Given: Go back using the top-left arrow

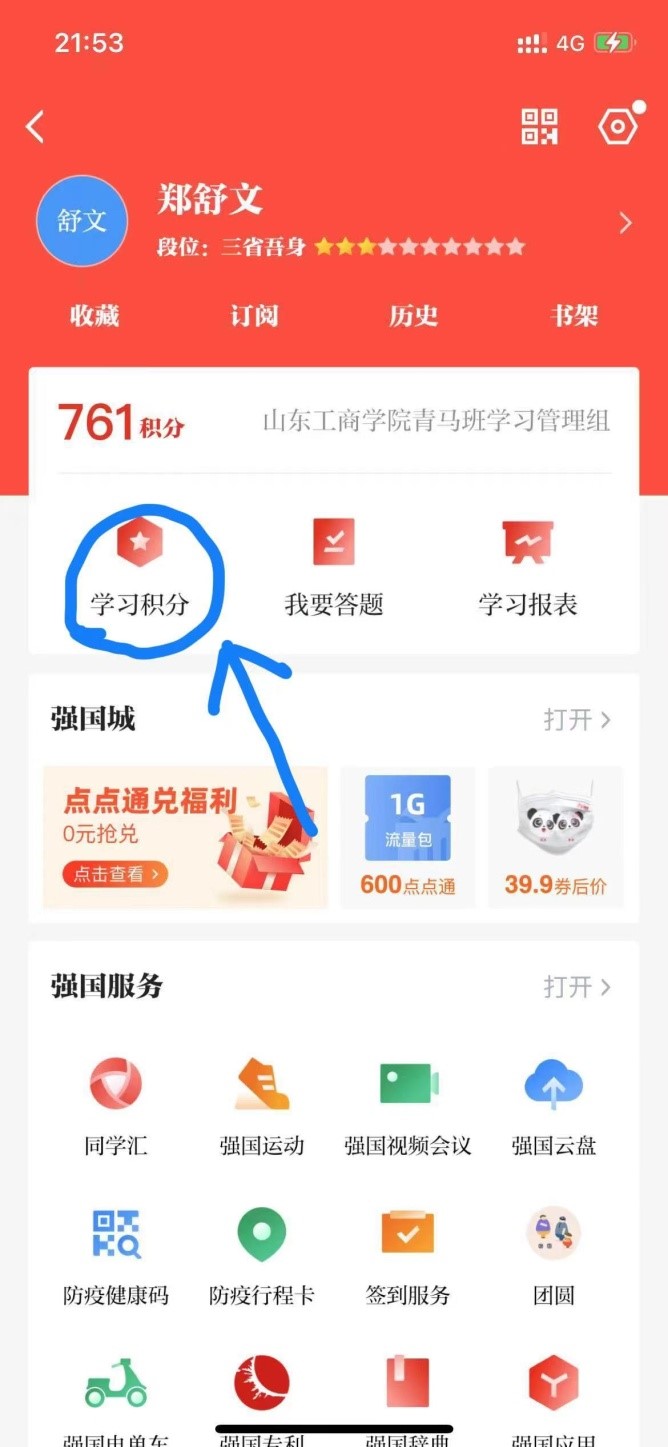Looking at the screenshot, I should [36, 127].
